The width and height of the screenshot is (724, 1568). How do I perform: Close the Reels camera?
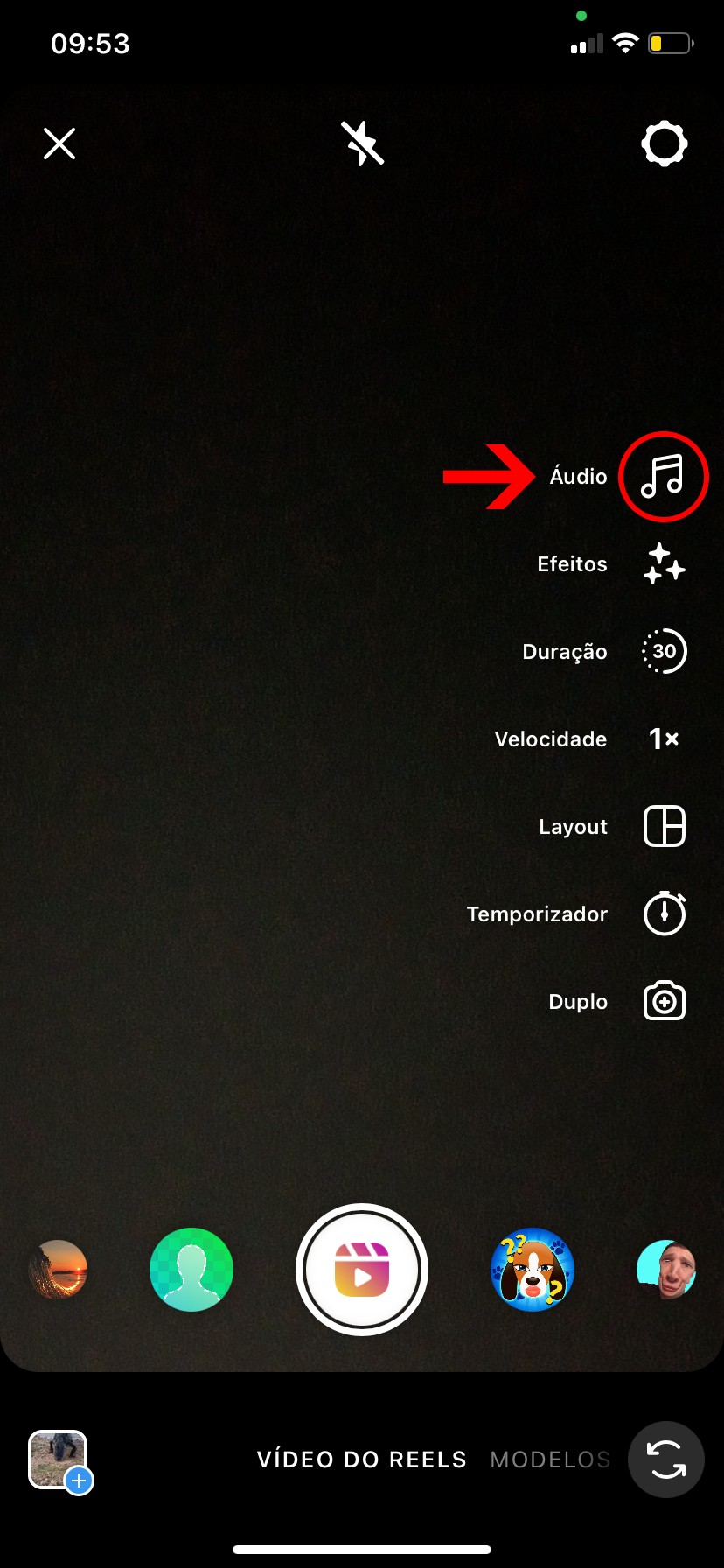pos(59,143)
